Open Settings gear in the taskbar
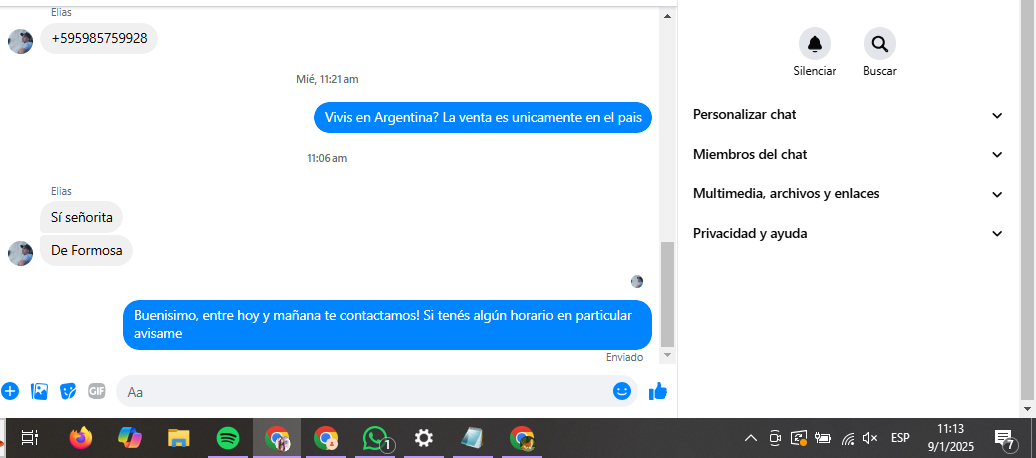 (424, 438)
